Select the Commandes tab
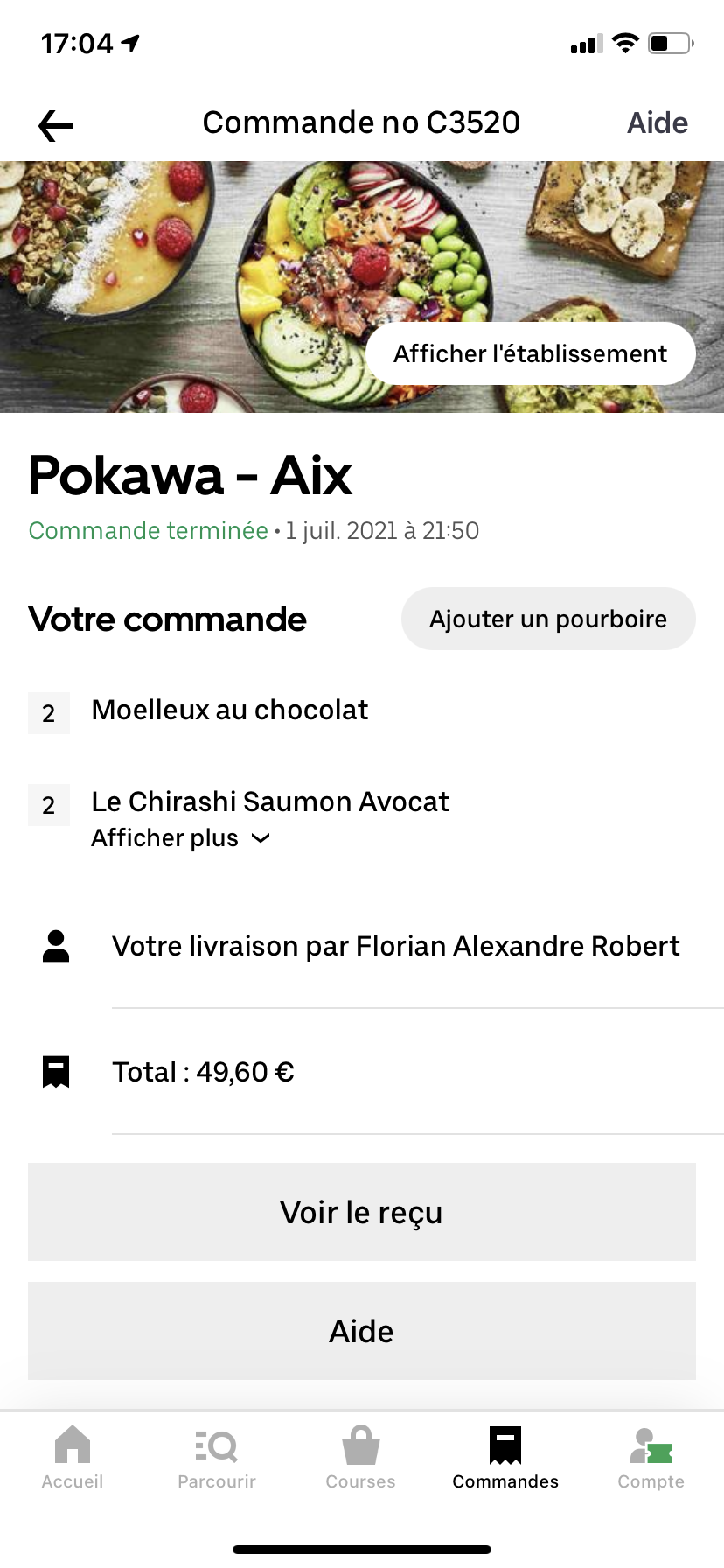The image size is (724, 1568). 505,1457
